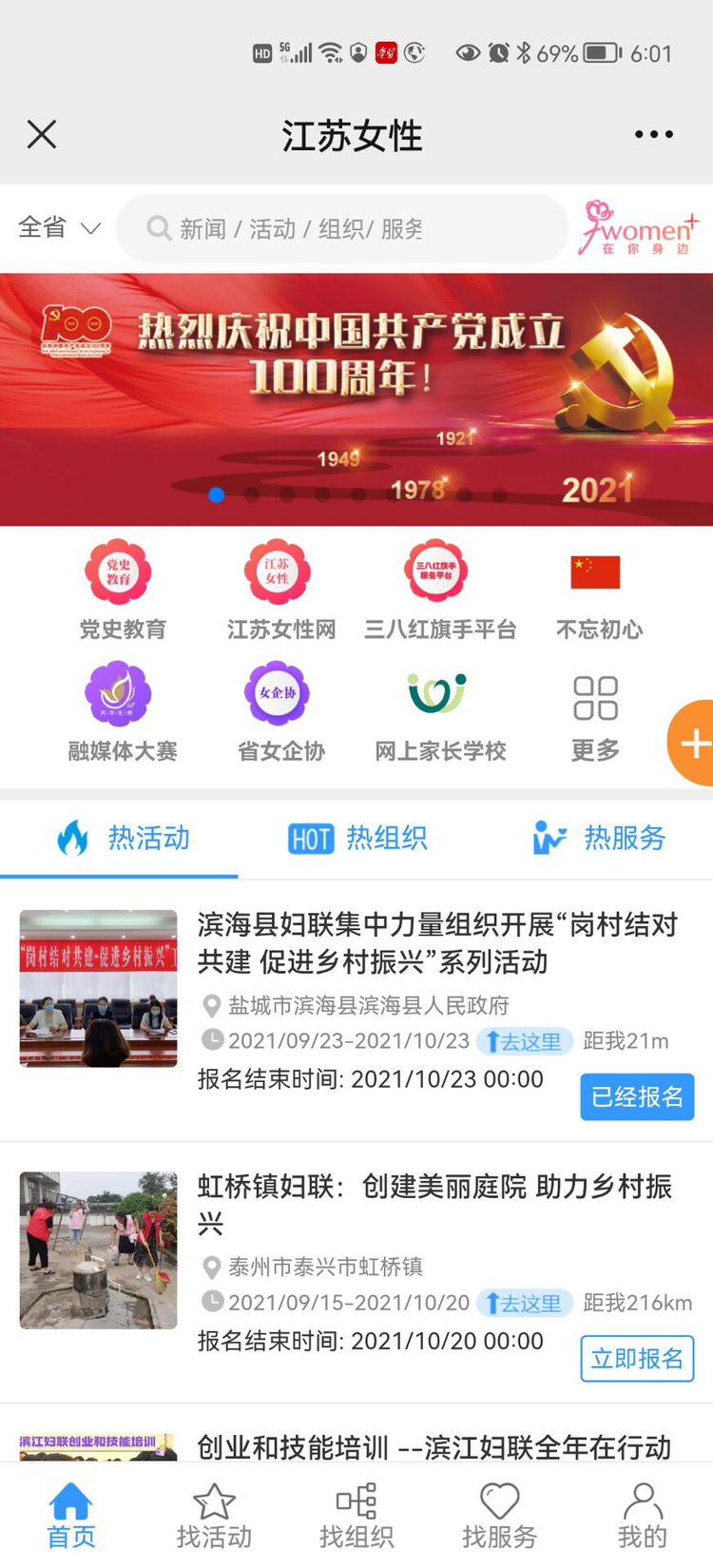
Task: Close the 江苏女性 mini program
Action: (x=42, y=135)
